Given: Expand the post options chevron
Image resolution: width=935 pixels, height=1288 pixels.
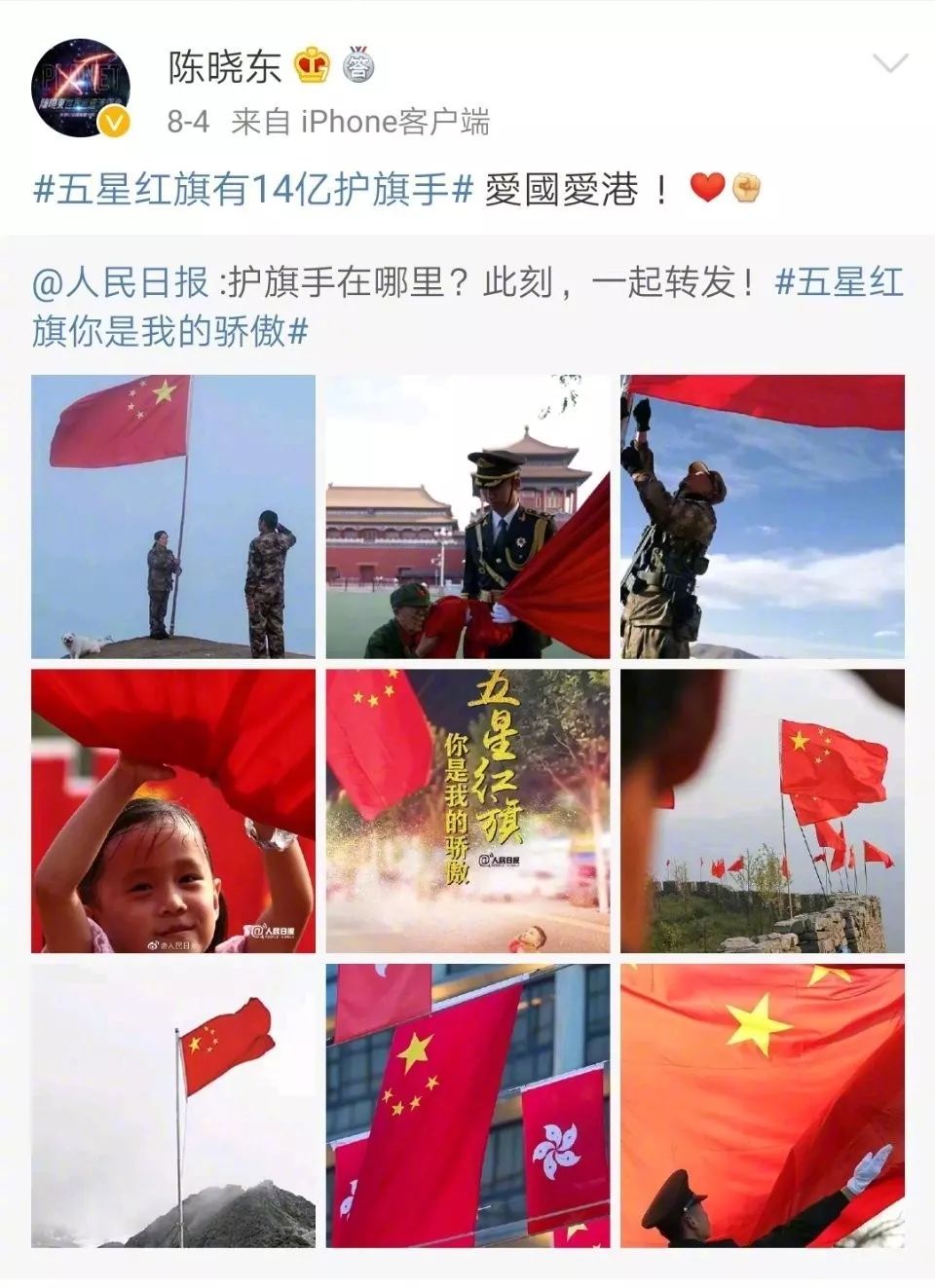Looking at the screenshot, I should pos(890,65).
